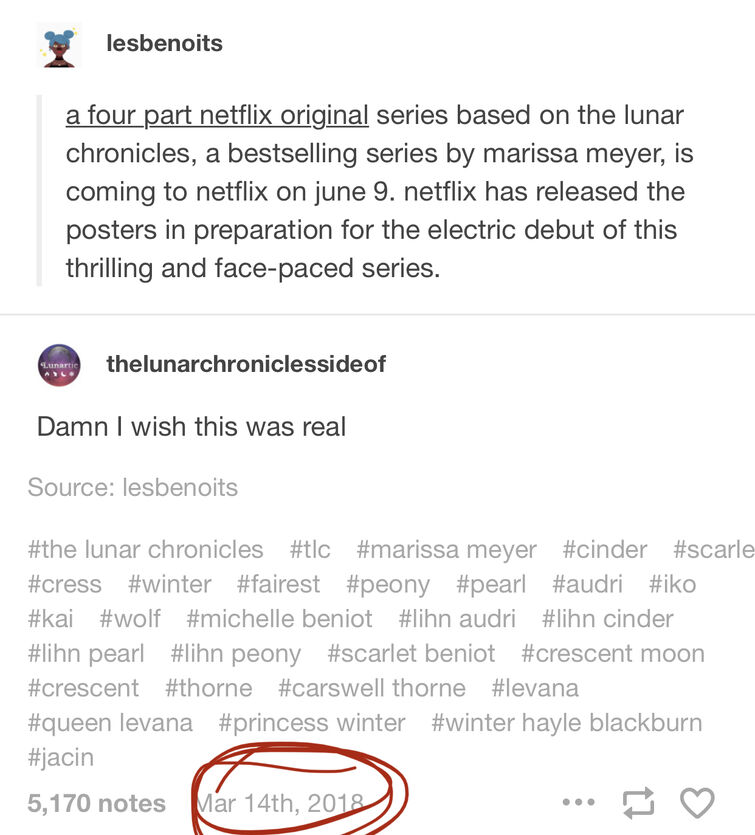Image resolution: width=755 pixels, height=835 pixels.
Task: Open lesbenoits' blog from the username
Action: [164, 43]
